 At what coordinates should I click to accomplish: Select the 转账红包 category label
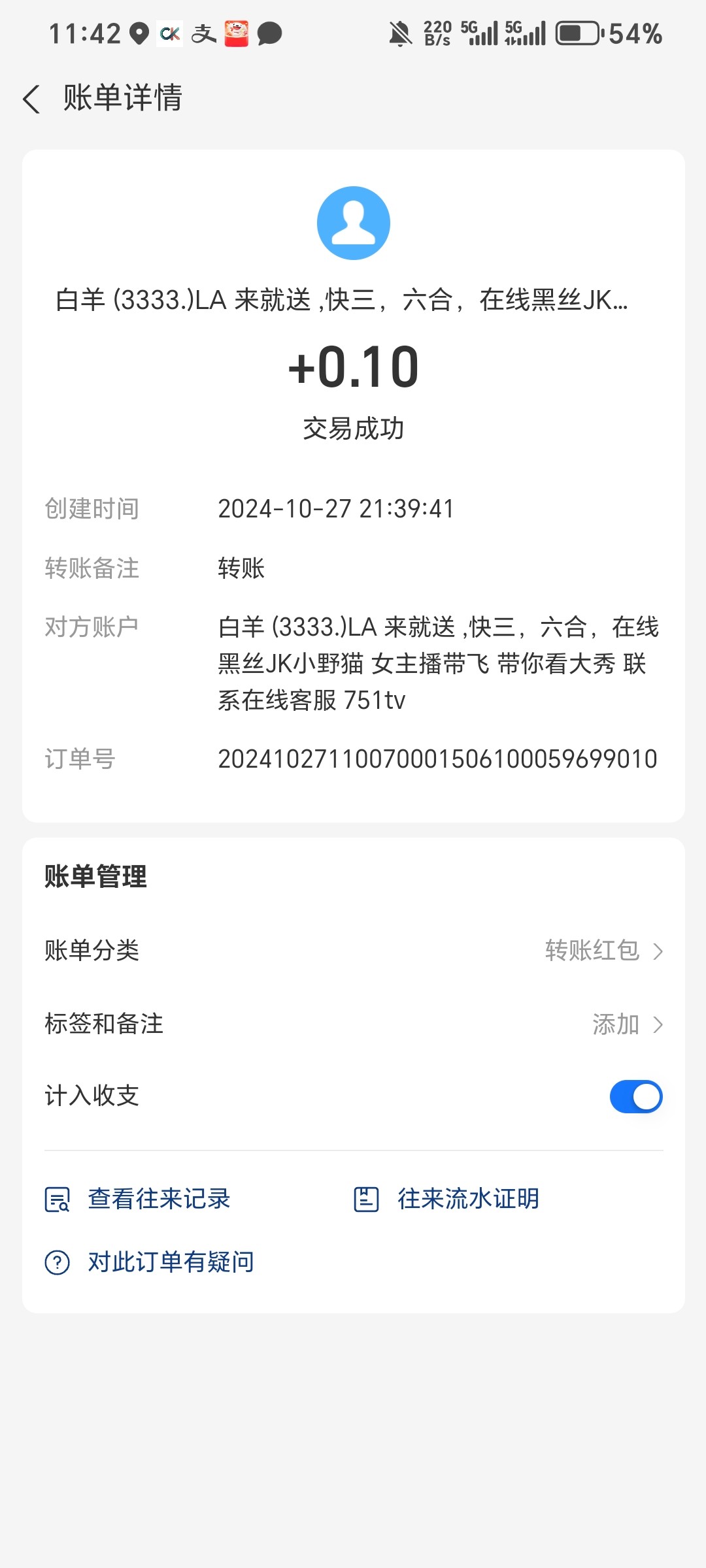point(591,951)
